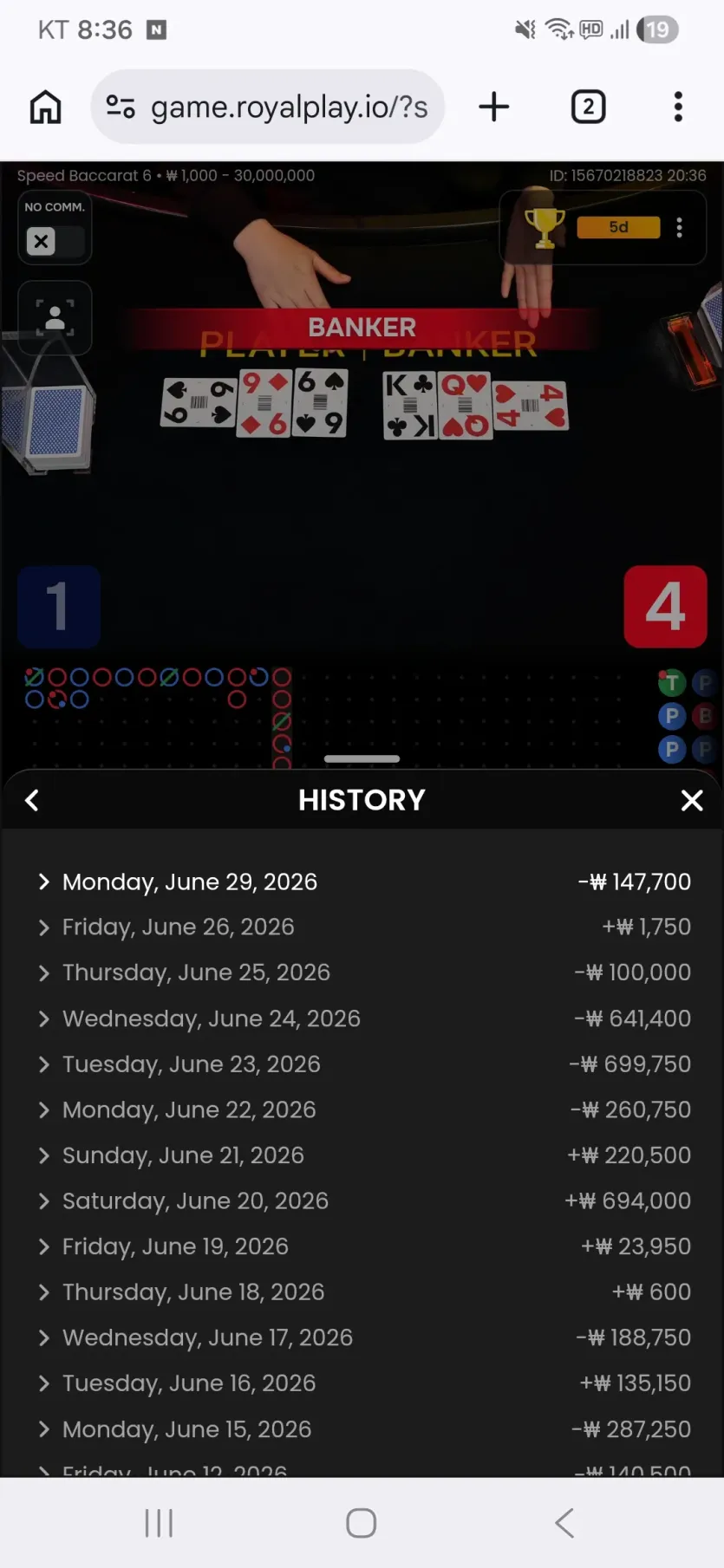
Task: Tap the browser address bar
Action: click(x=268, y=107)
